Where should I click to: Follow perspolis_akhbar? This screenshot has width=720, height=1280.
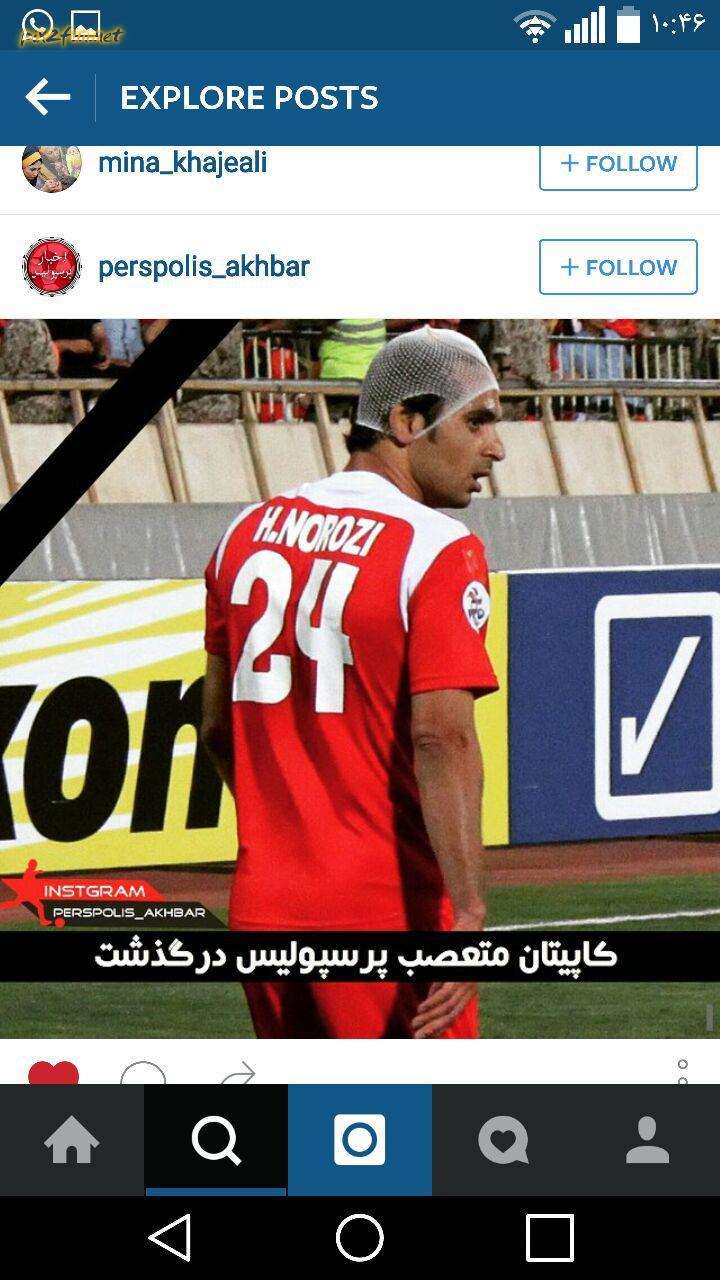pyautogui.click(x=618, y=267)
